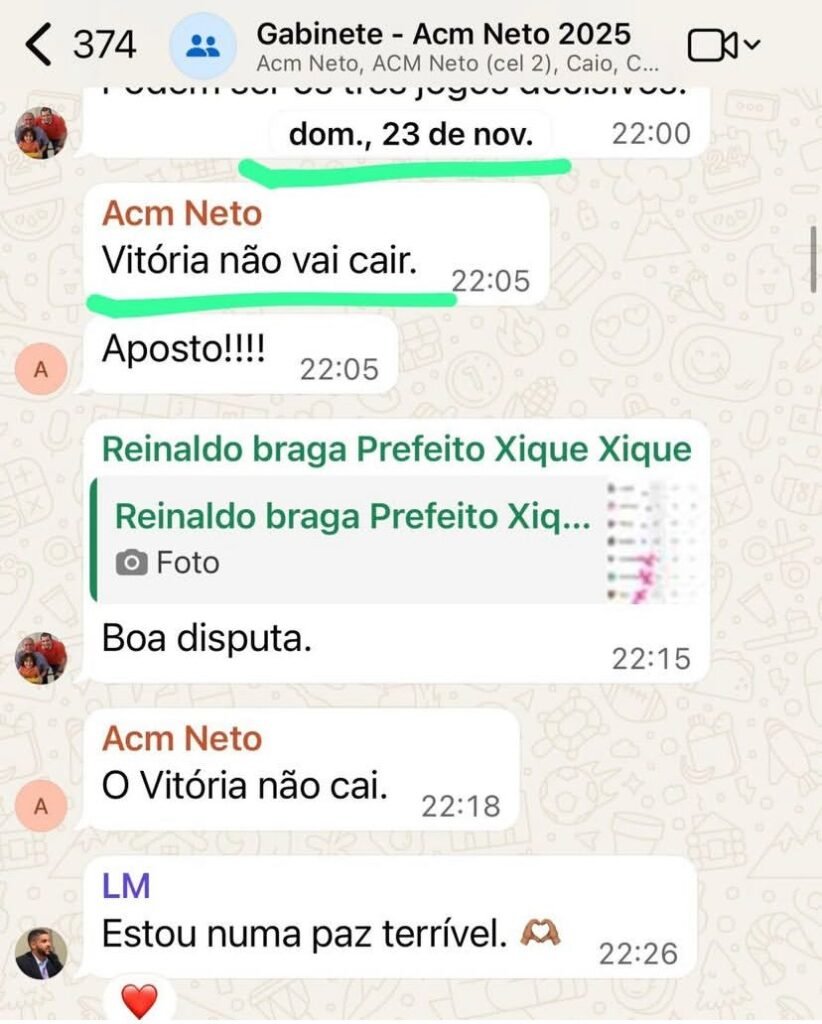
Task: Open the sender name Reinaldo braga Prefeito Xique Xique
Action: click(x=396, y=450)
